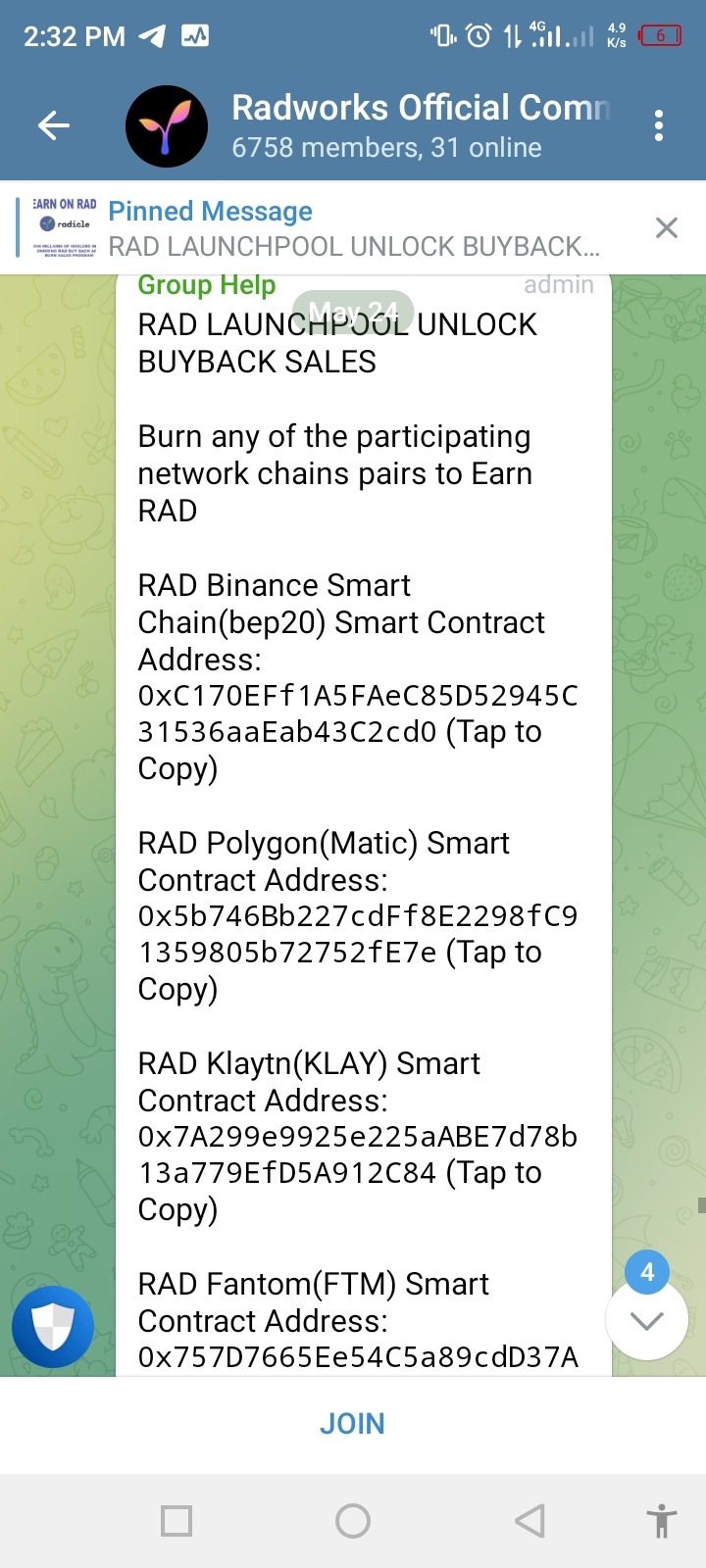Join the Radworks group
The image size is (706, 1568).
pyautogui.click(x=353, y=1424)
